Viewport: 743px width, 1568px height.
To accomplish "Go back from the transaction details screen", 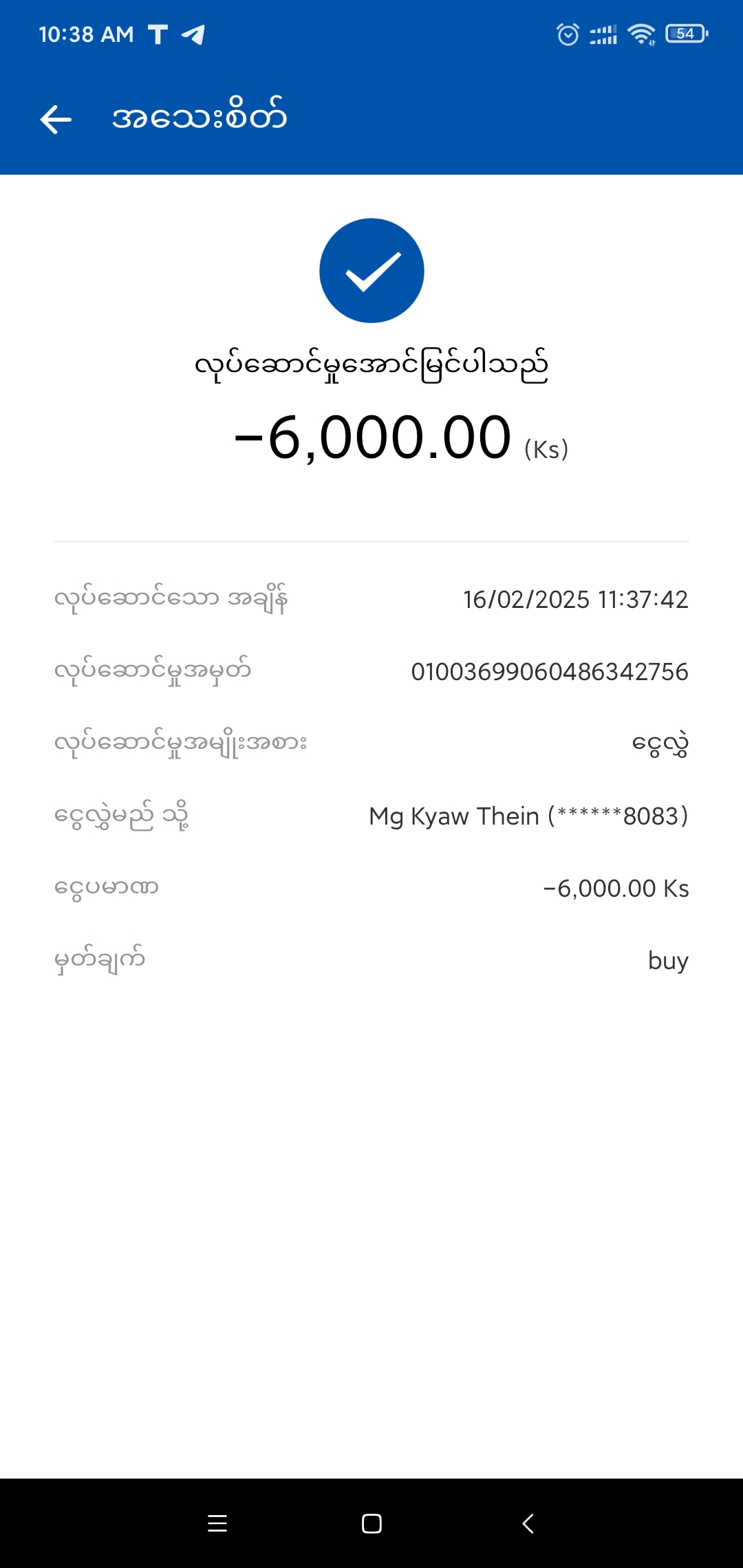I will click(56, 120).
